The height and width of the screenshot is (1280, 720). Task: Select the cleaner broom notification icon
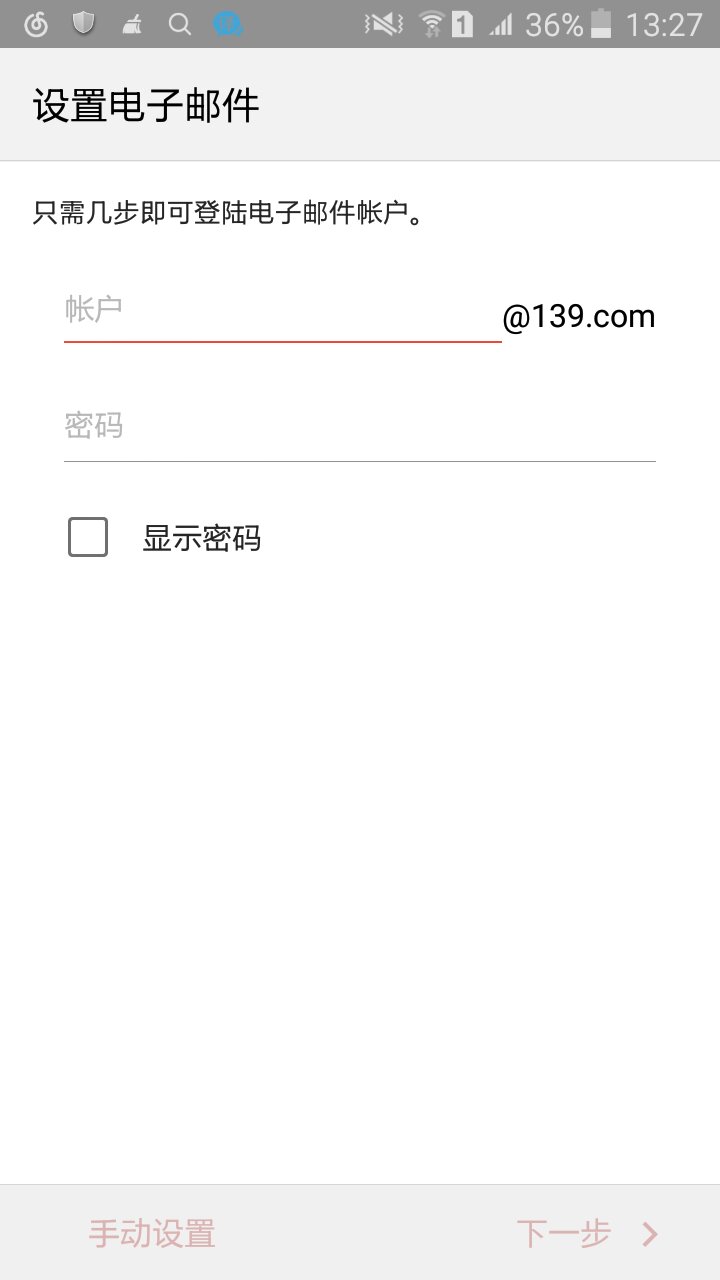(131, 25)
